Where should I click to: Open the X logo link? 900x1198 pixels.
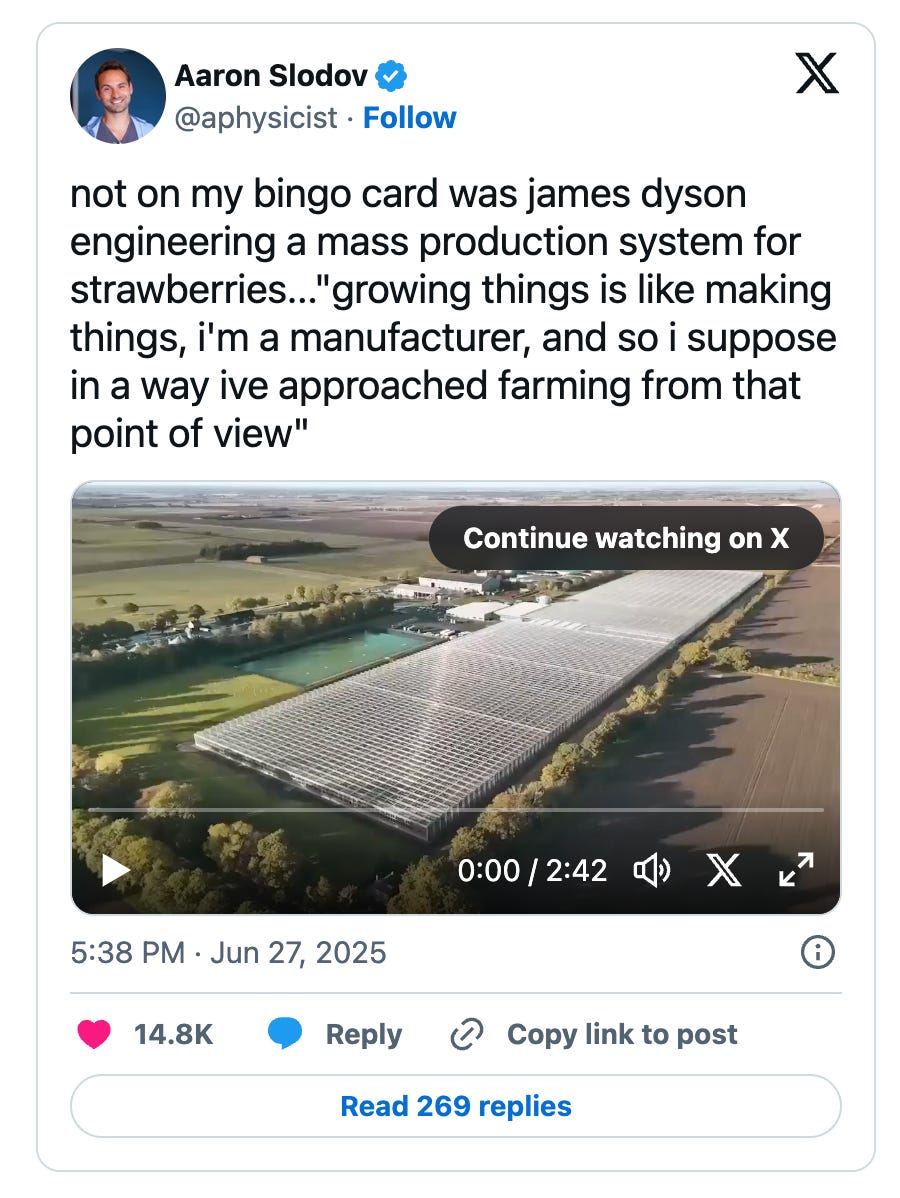(817, 75)
